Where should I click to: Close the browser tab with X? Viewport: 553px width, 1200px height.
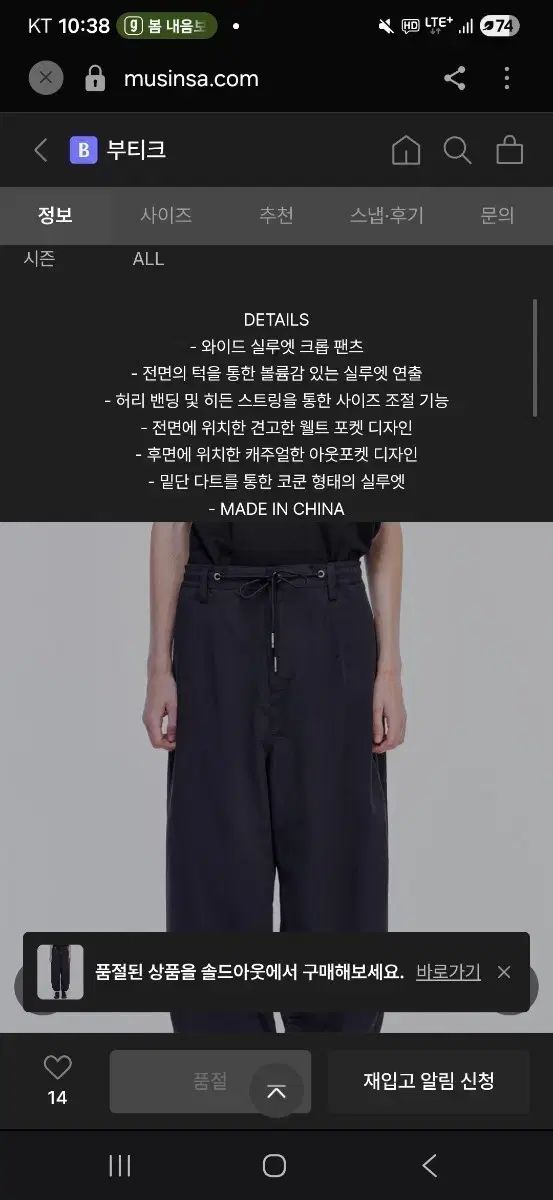coord(46,78)
